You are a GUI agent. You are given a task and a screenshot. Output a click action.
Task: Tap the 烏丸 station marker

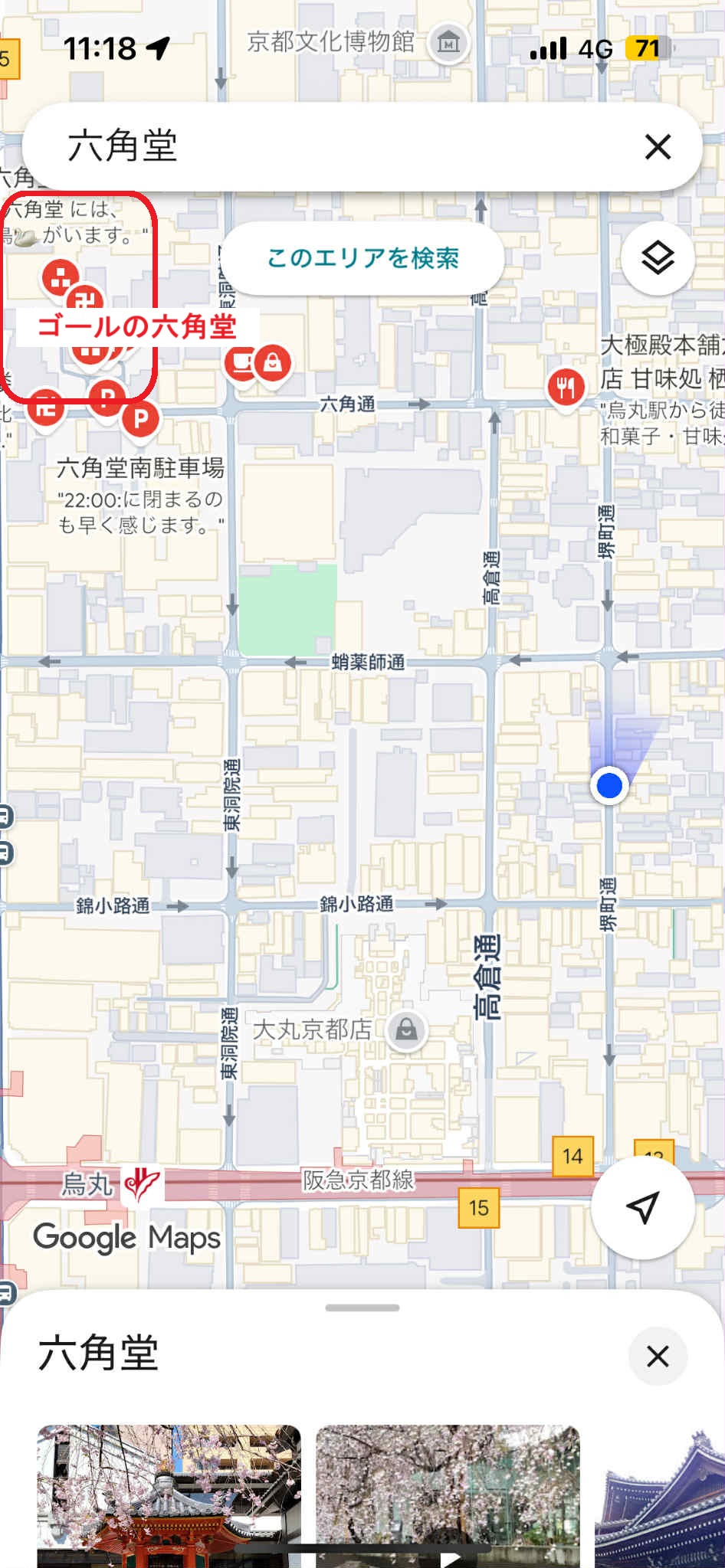point(143,1184)
